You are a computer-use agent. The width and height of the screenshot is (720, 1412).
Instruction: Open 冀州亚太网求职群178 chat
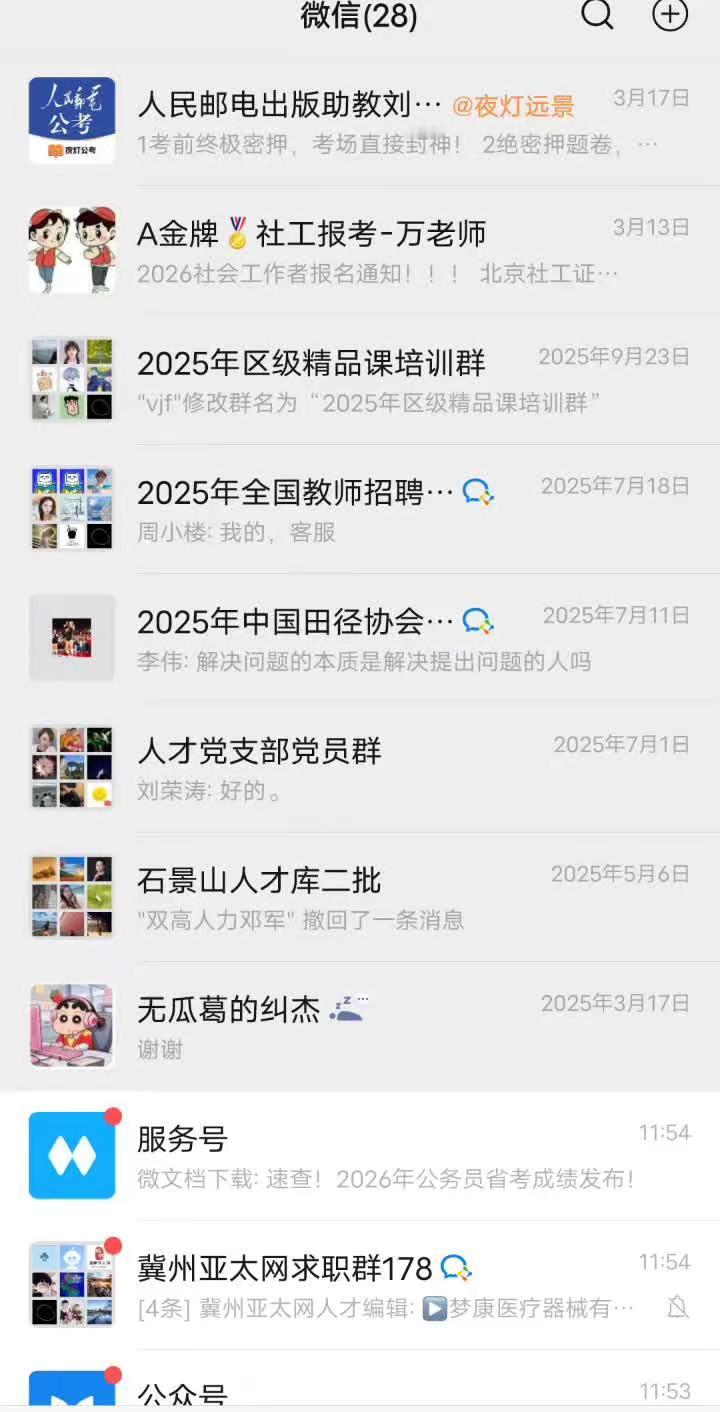click(360, 1285)
